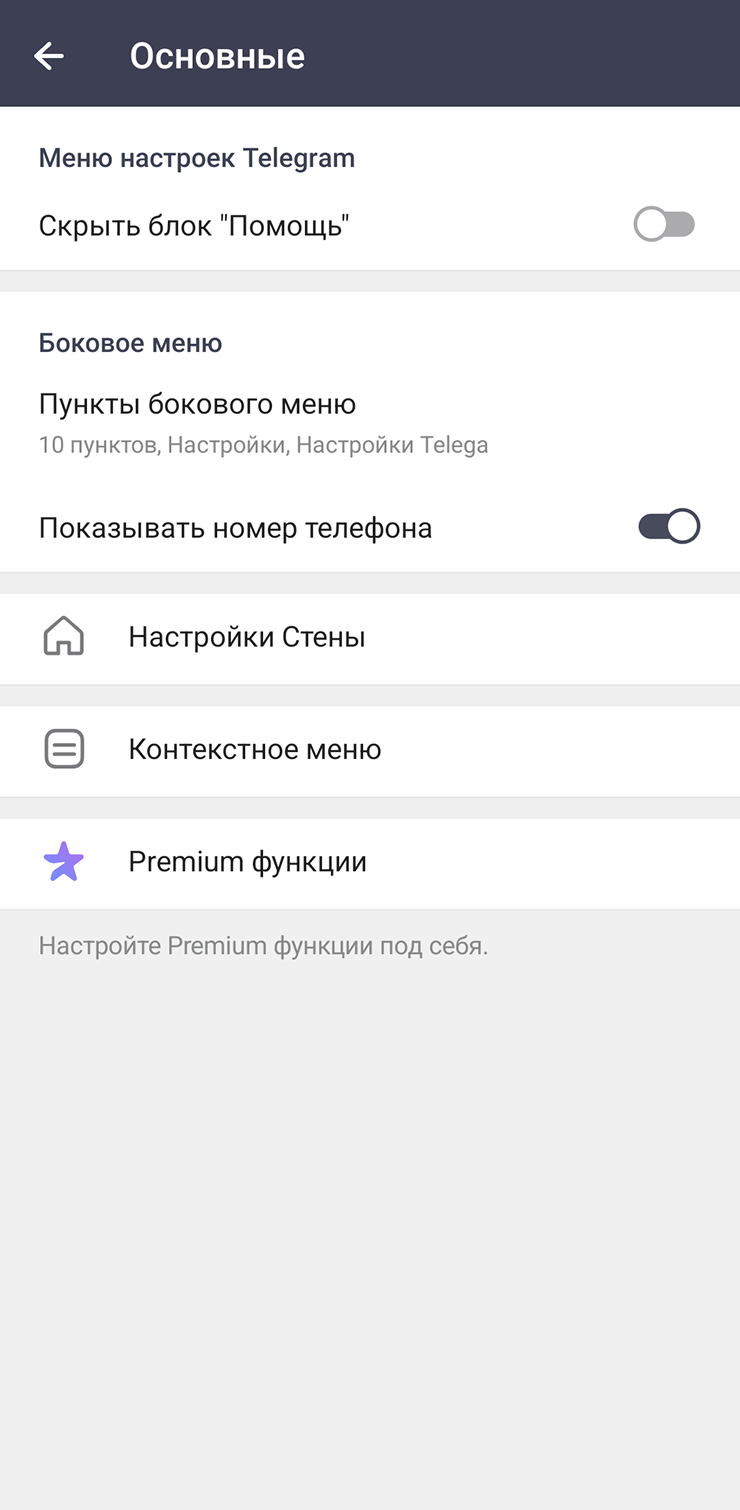Open Пункты бокового меню
This screenshot has width=740, height=1510.
coord(263,422)
